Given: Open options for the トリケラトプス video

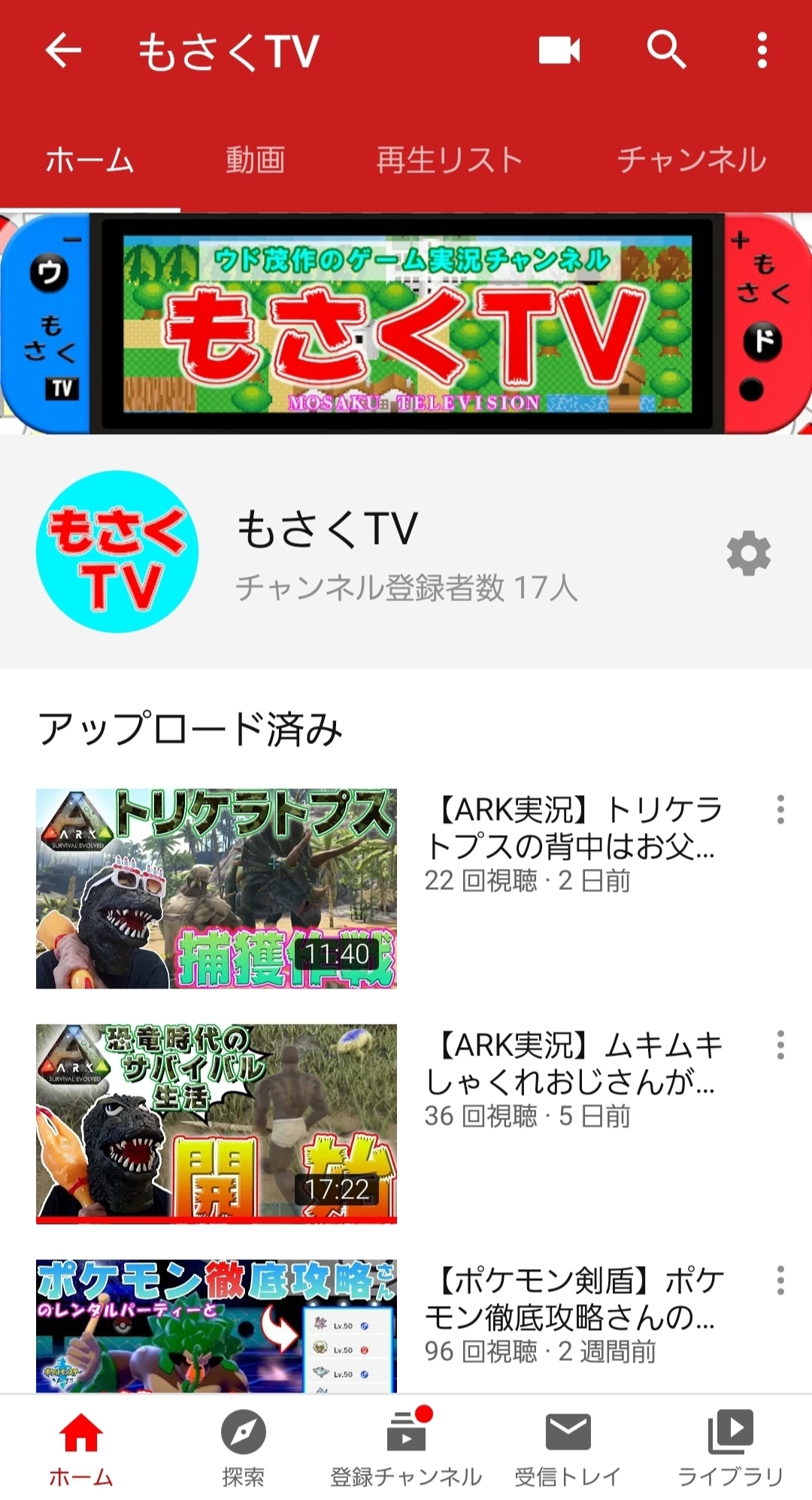Looking at the screenshot, I should (780, 809).
